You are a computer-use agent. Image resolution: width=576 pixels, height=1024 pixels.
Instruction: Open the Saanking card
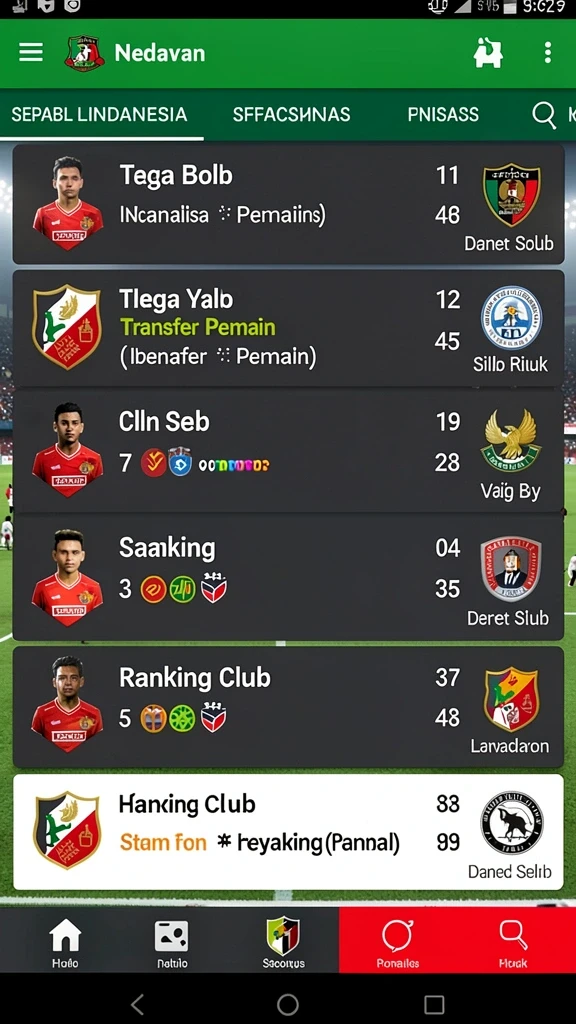coord(288,577)
